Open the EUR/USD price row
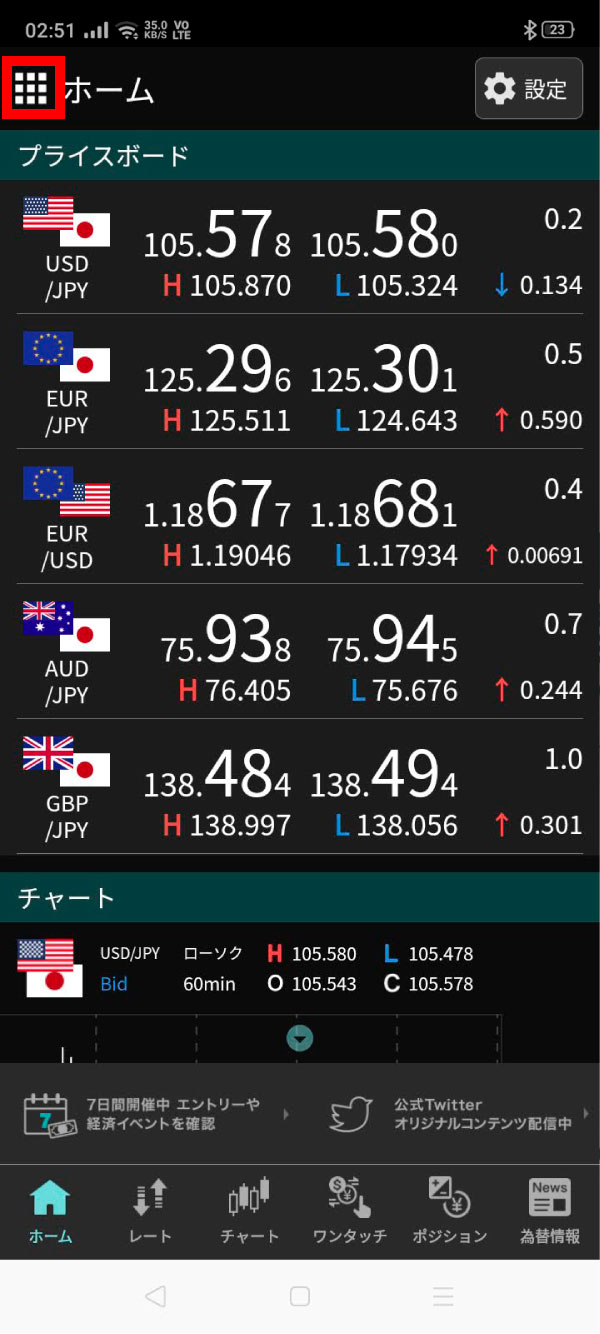 (300, 518)
